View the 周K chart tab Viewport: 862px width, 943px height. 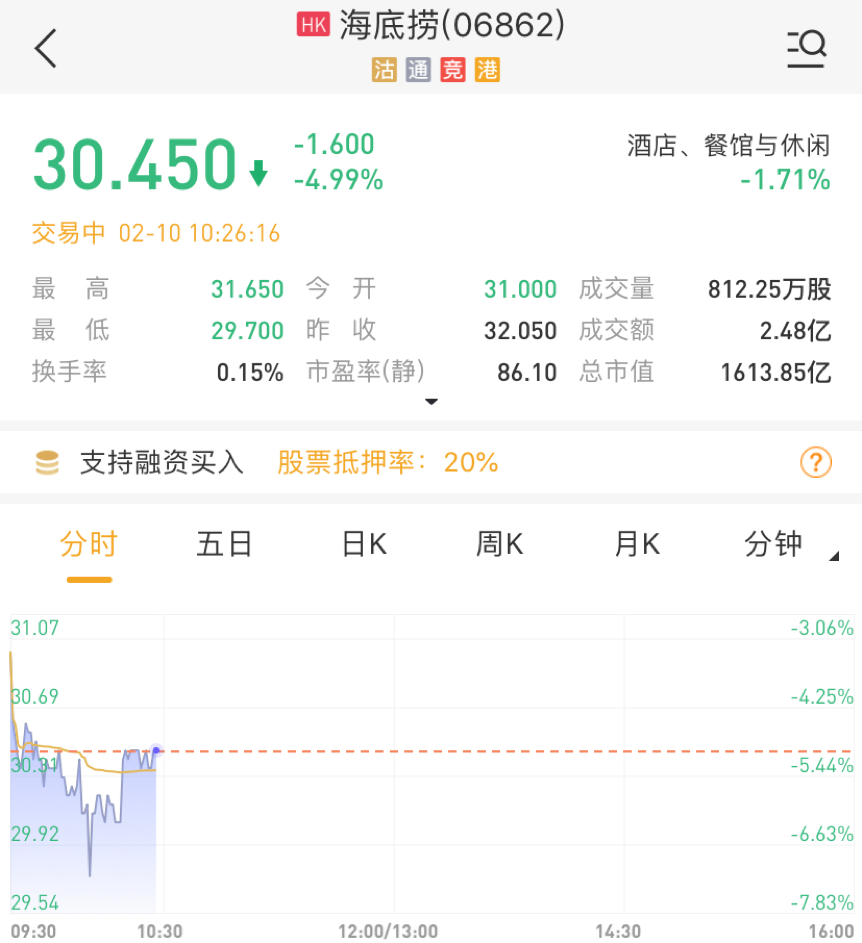(500, 544)
